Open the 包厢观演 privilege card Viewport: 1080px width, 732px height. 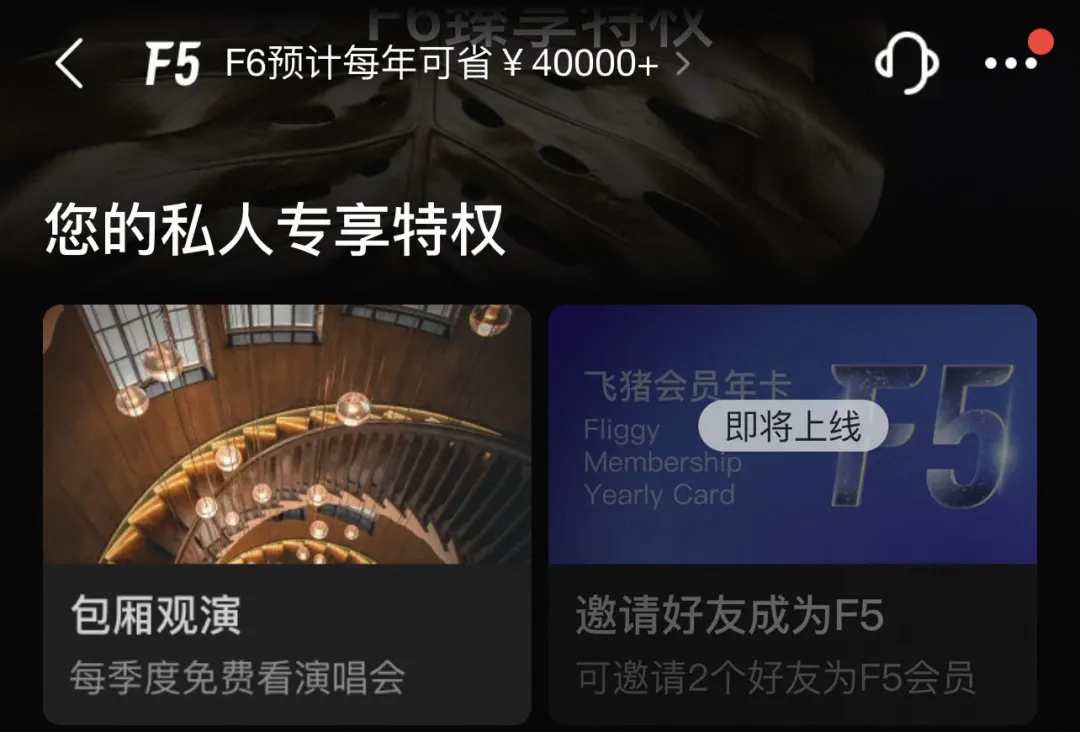[x=287, y=514]
